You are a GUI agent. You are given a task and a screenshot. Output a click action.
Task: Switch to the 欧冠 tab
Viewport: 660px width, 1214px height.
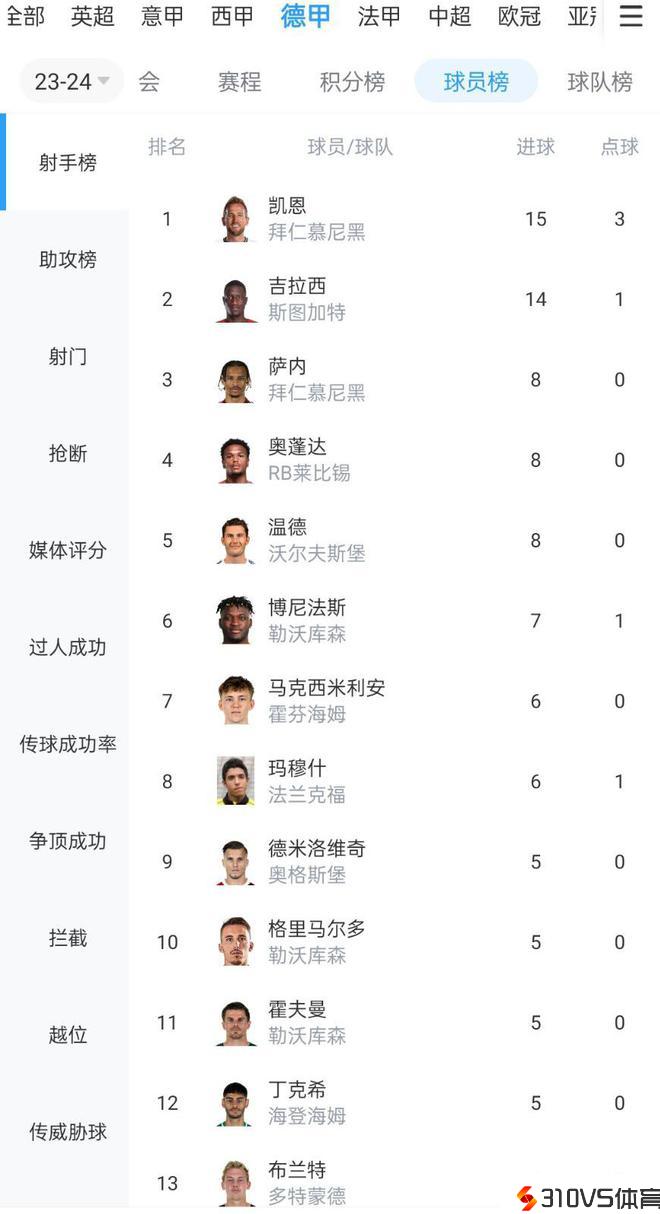click(519, 17)
